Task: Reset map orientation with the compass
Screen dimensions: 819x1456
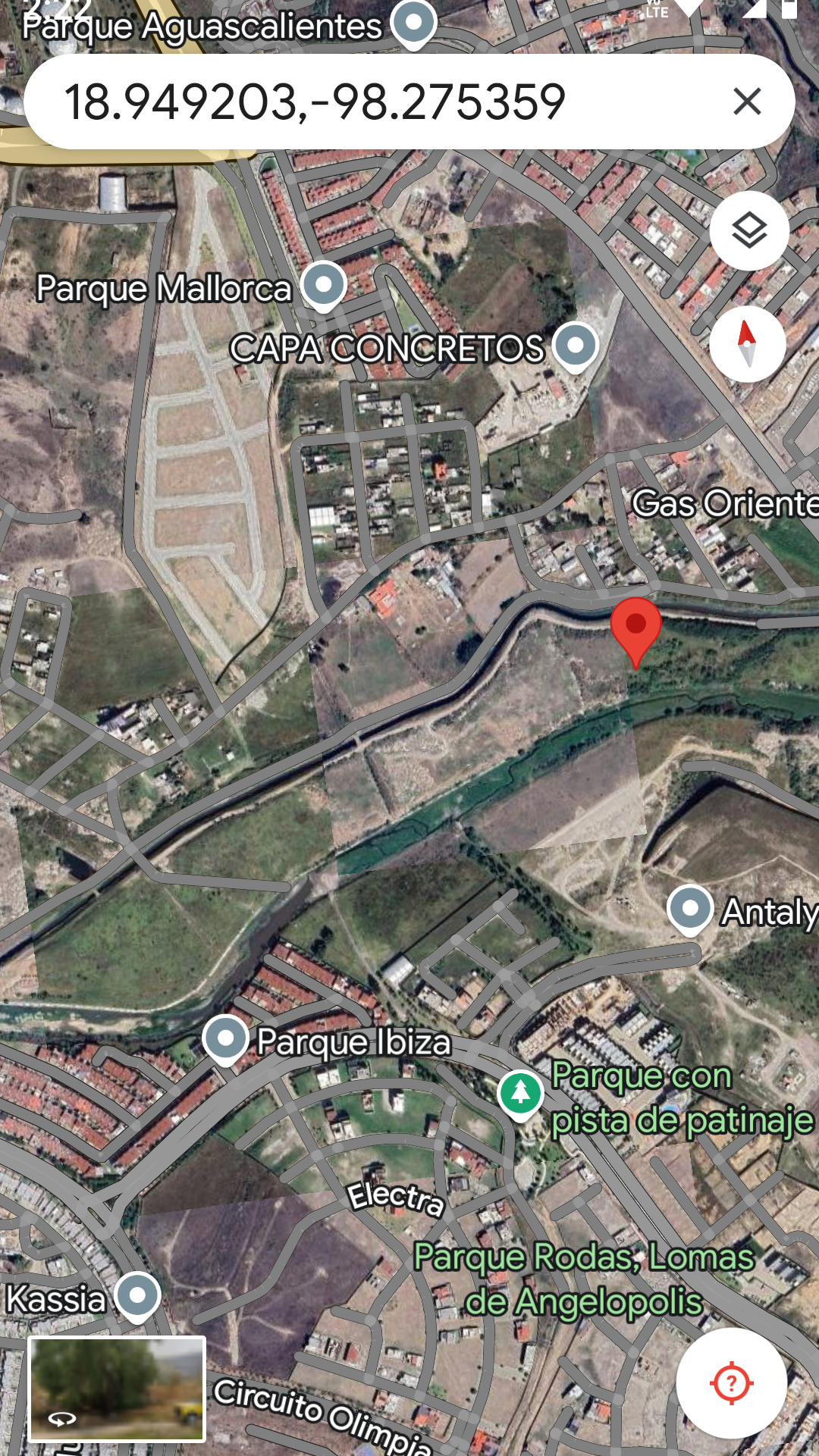Action: pos(748,344)
